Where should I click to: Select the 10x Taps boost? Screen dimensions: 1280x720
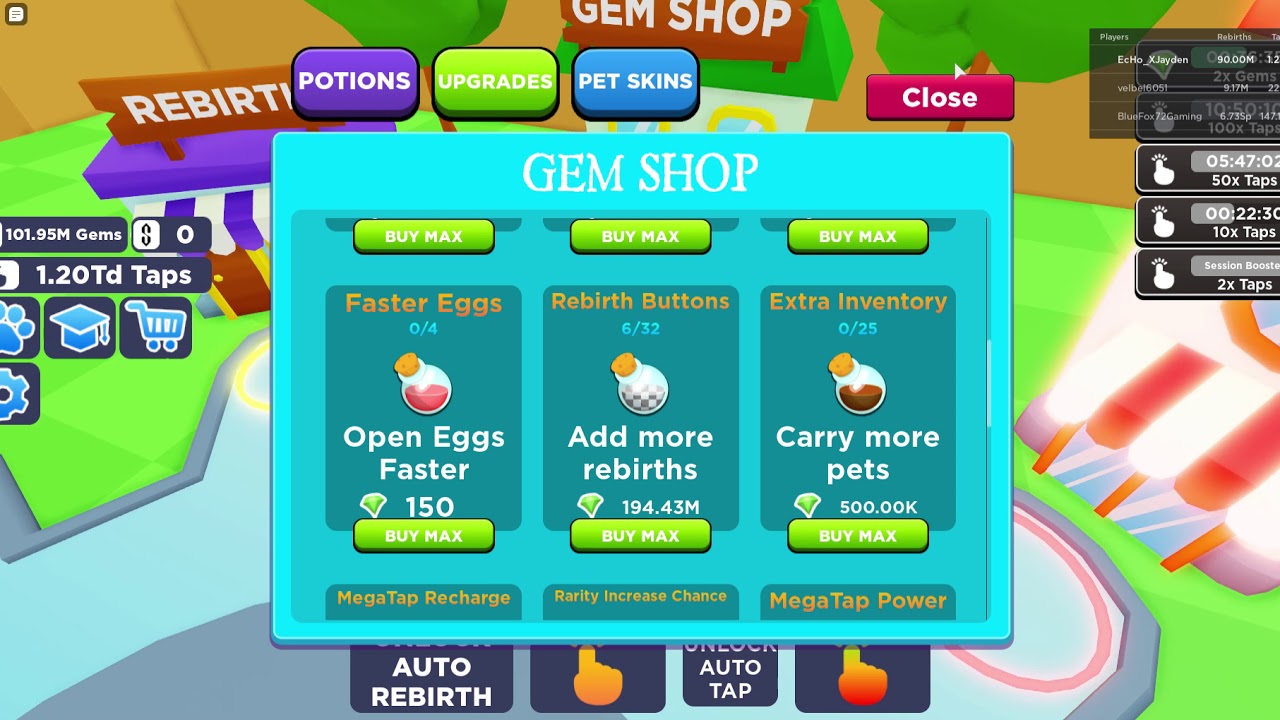[1208, 222]
